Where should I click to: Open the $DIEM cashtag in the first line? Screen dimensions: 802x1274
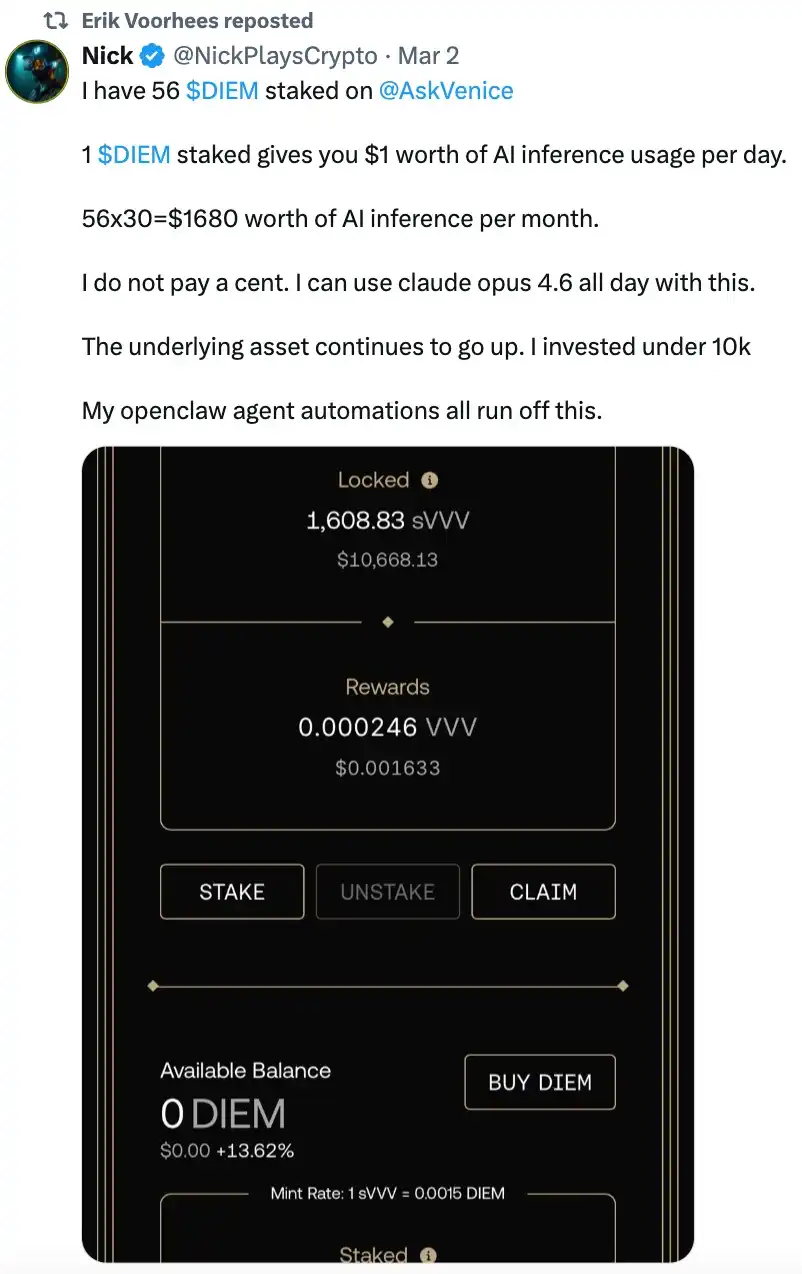point(223,90)
